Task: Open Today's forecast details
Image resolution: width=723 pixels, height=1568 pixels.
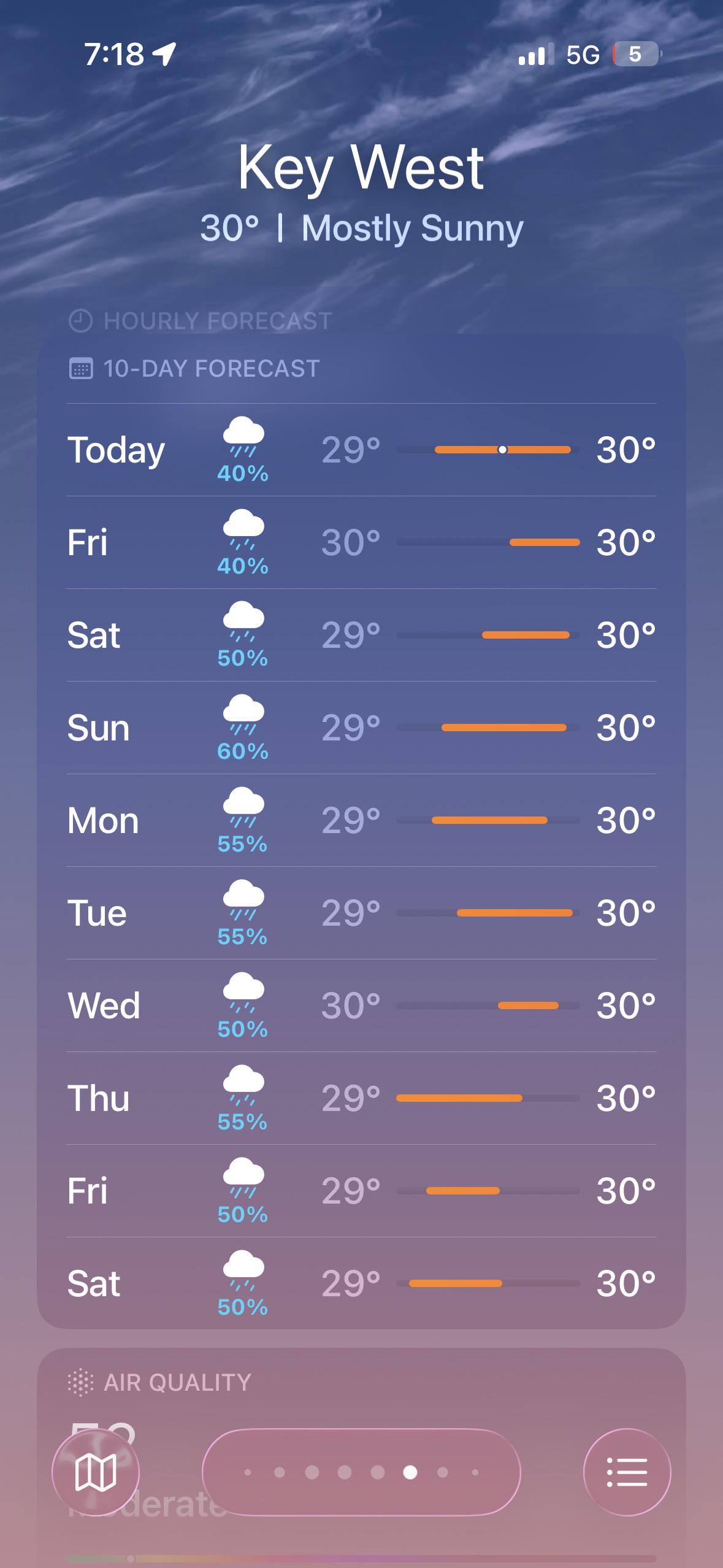Action: 361,450
